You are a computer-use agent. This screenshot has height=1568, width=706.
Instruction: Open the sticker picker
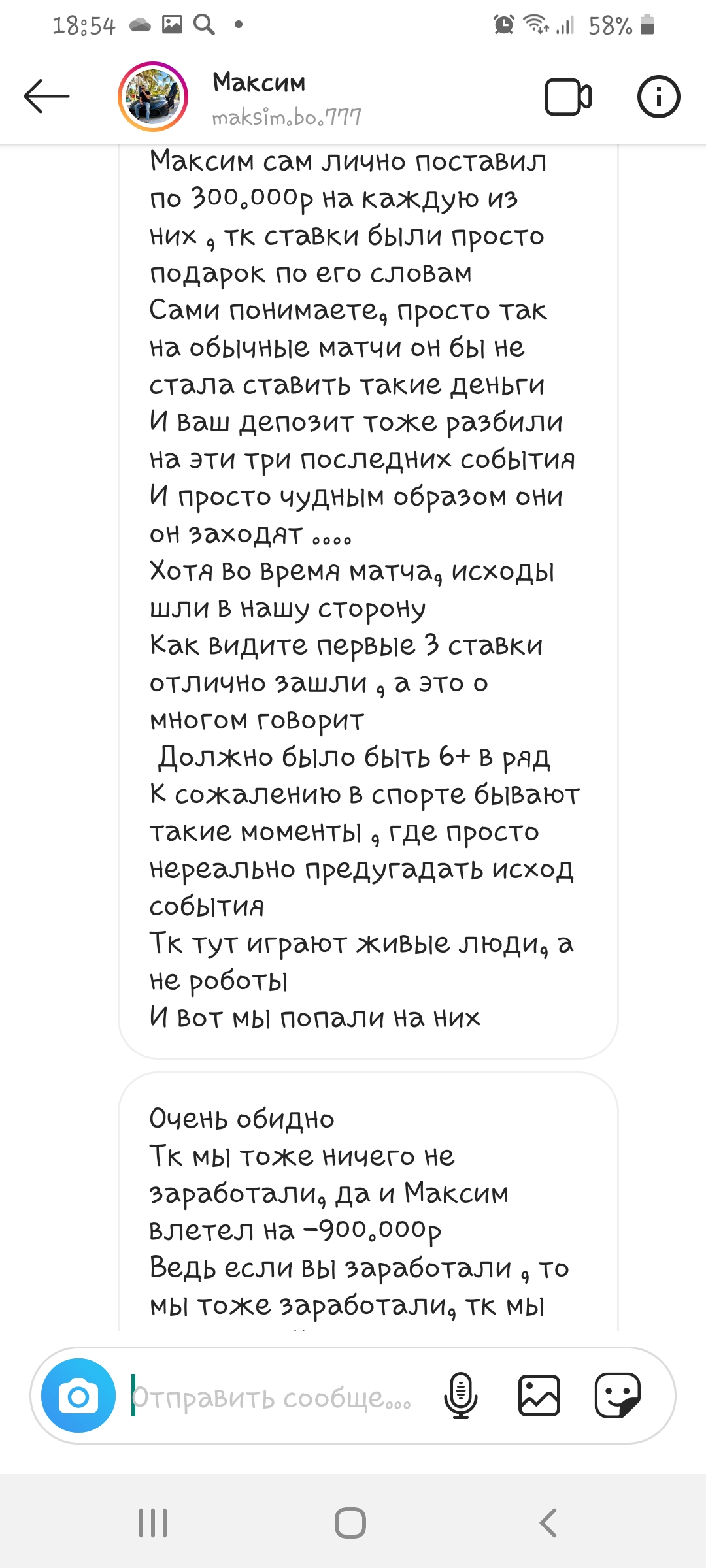617,1396
